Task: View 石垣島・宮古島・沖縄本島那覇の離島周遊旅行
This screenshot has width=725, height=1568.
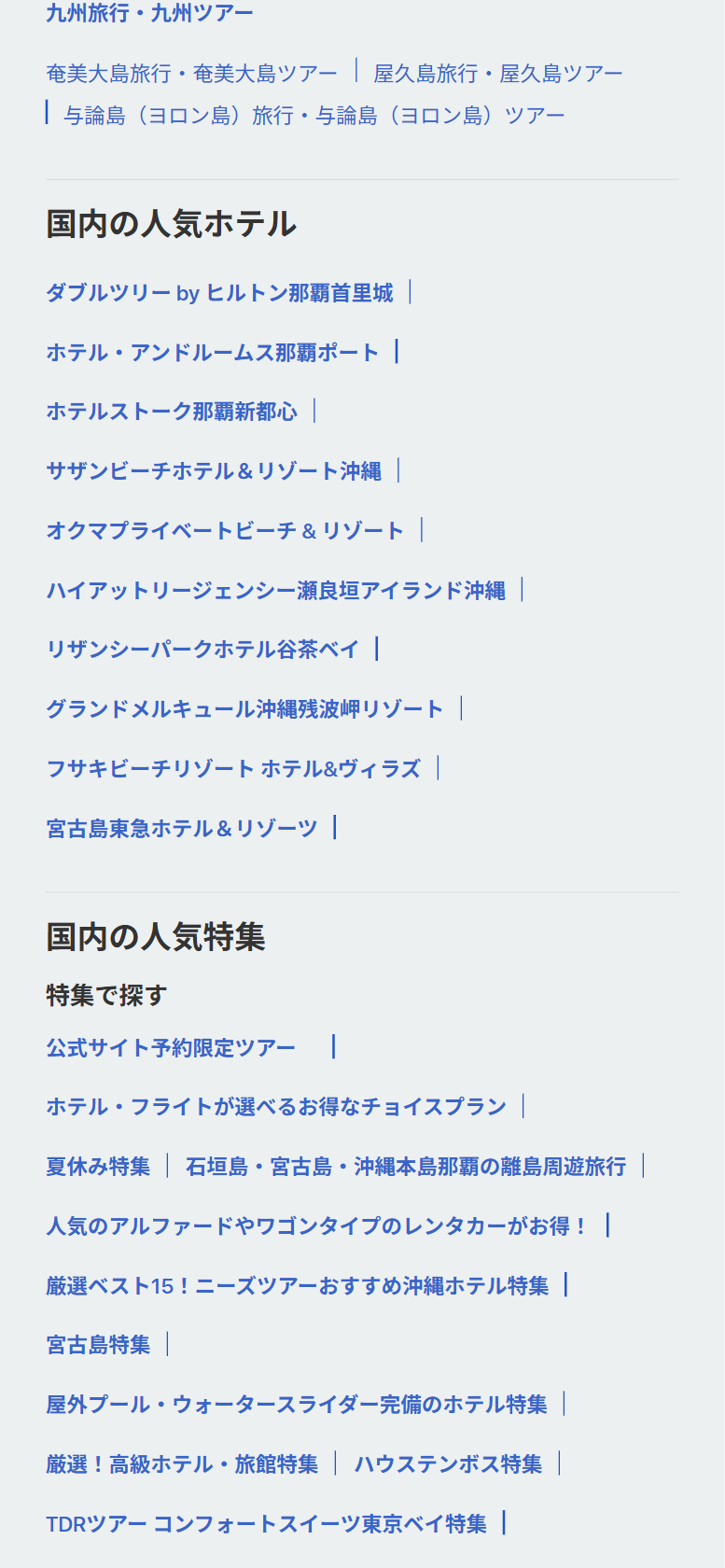Action: (x=405, y=1167)
